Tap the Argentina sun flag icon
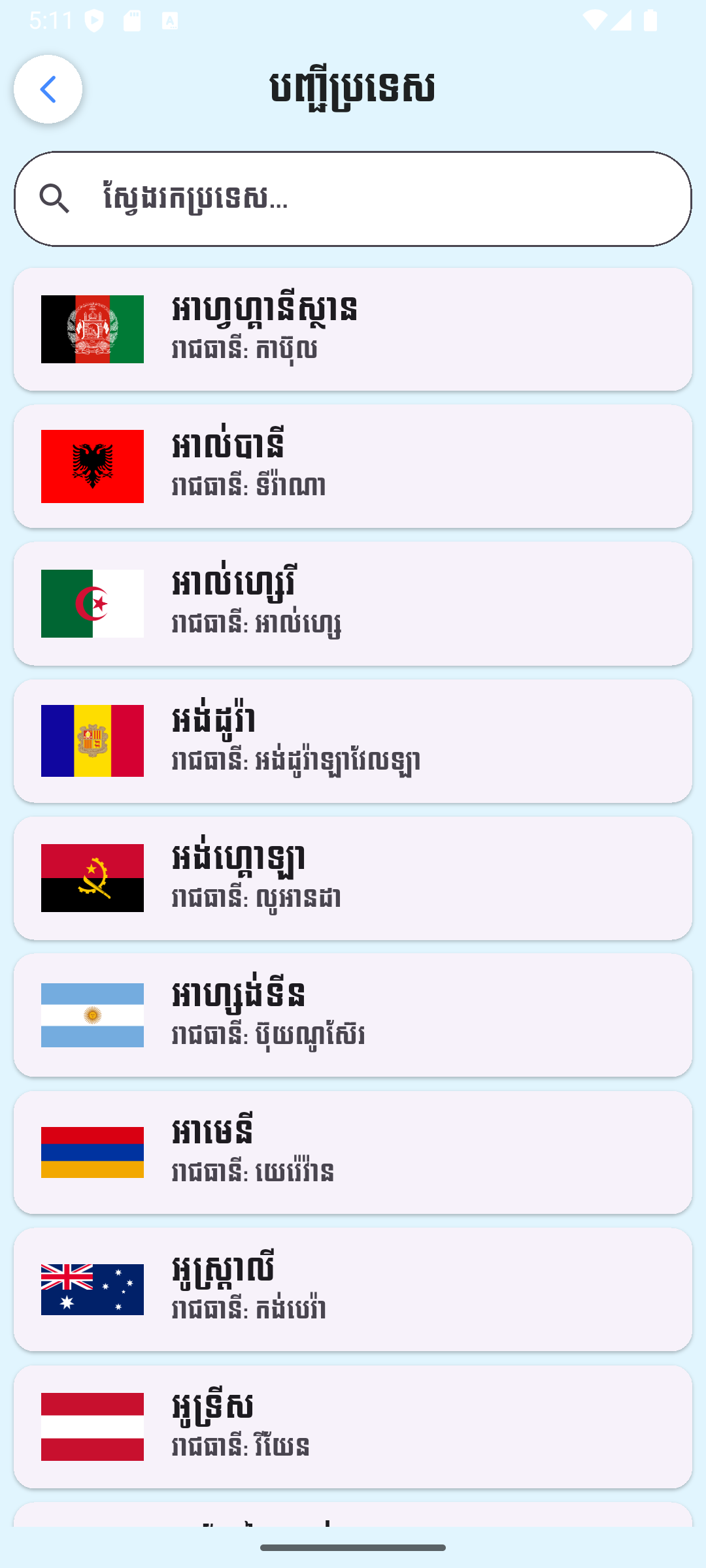This screenshot has width=706, height=1568. pyautogui.click(x=92, y=1015)
